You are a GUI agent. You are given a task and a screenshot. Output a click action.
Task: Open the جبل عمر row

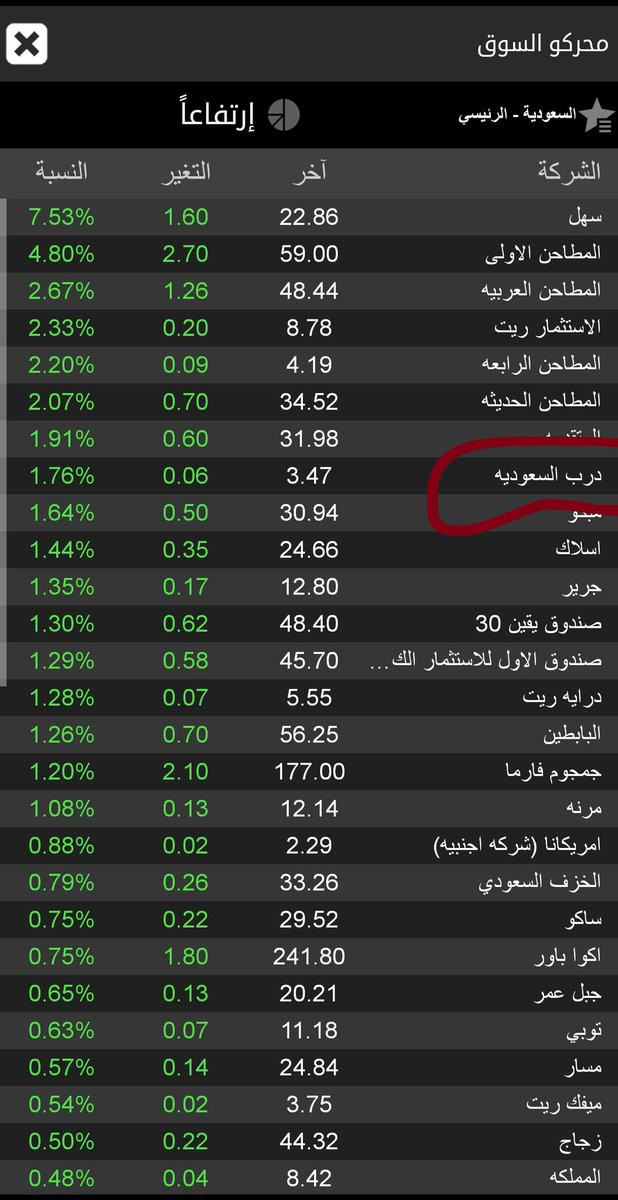(309, 994)
